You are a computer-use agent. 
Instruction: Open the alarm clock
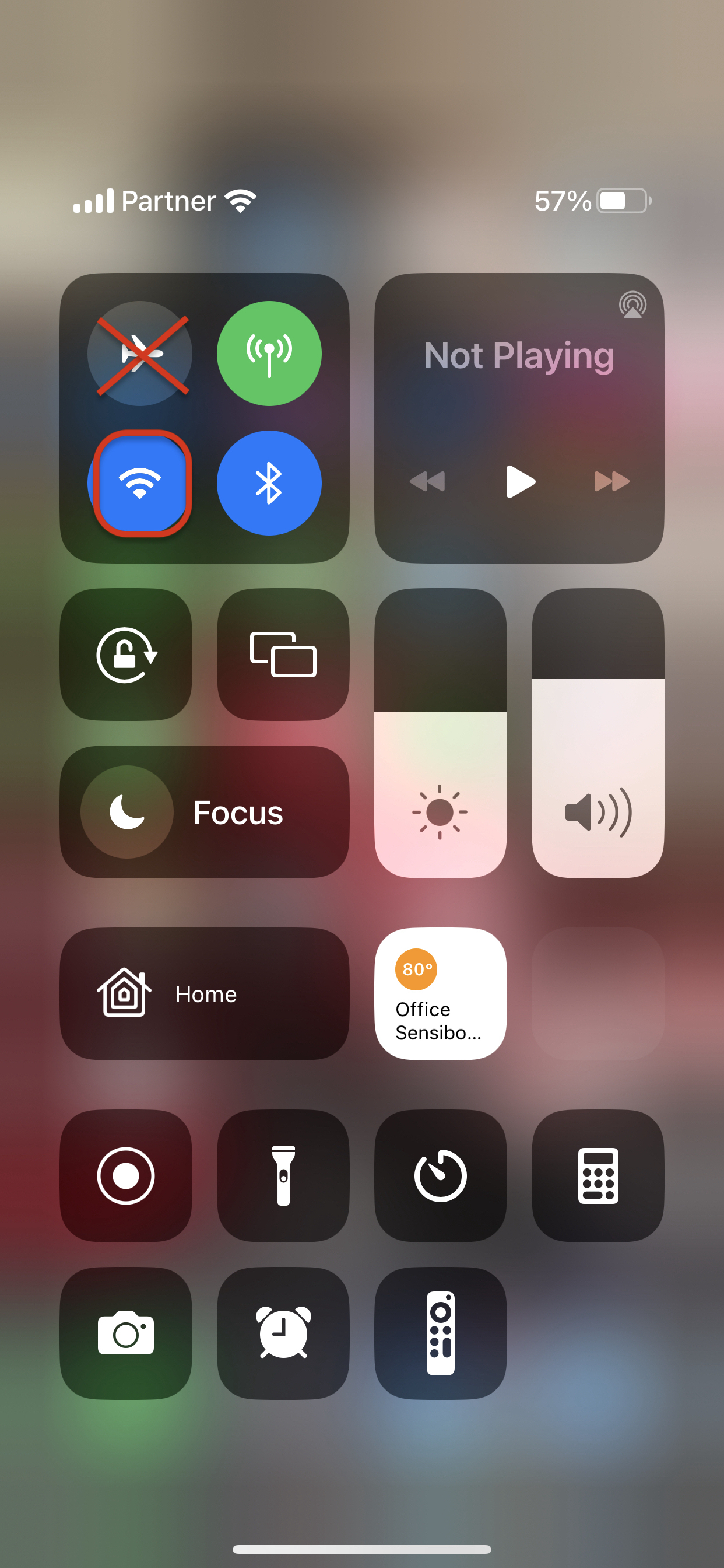pos(283,1333)
